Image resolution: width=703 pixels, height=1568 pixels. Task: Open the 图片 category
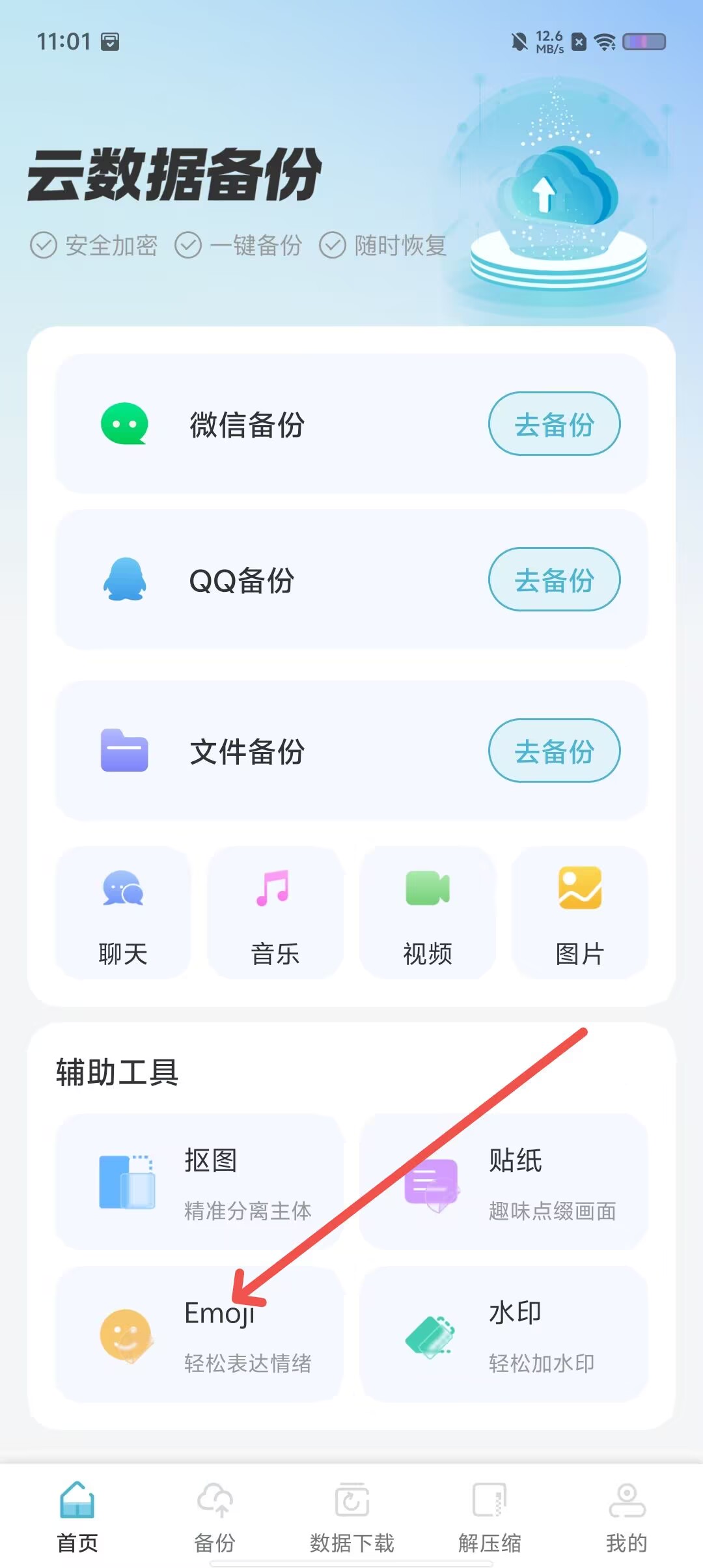[x=580, y=913]
